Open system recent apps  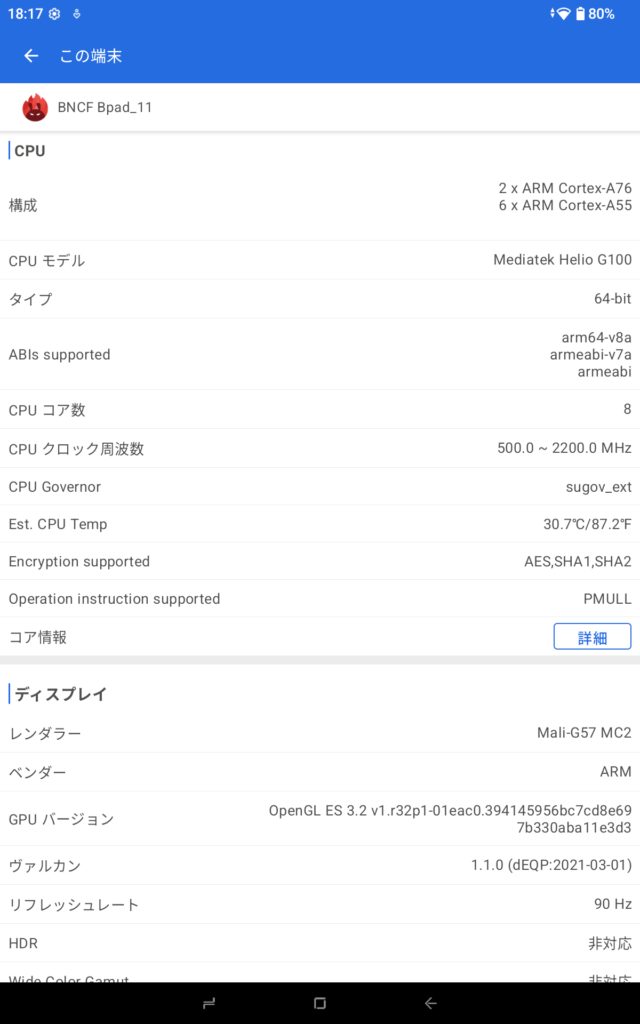(209, 1003)
